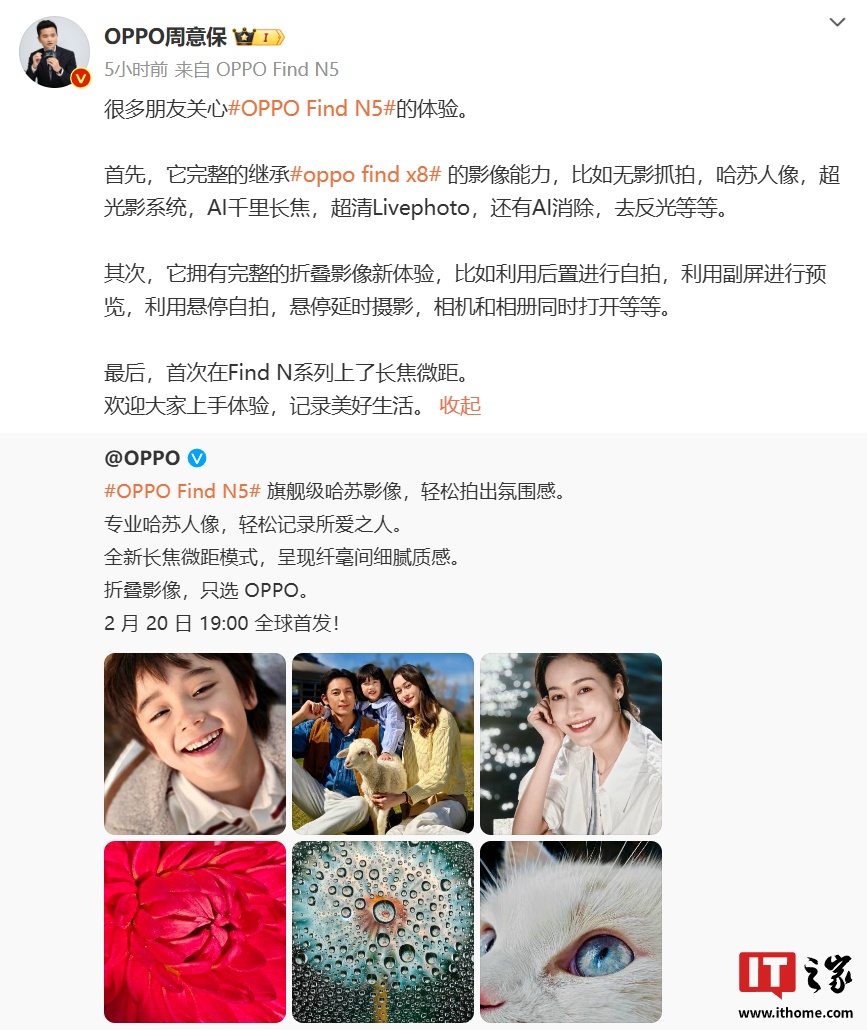The height and width of the screenshot is (1030, 867).
Task: View the white cat eye photo
Action: (x=571, y=931)
